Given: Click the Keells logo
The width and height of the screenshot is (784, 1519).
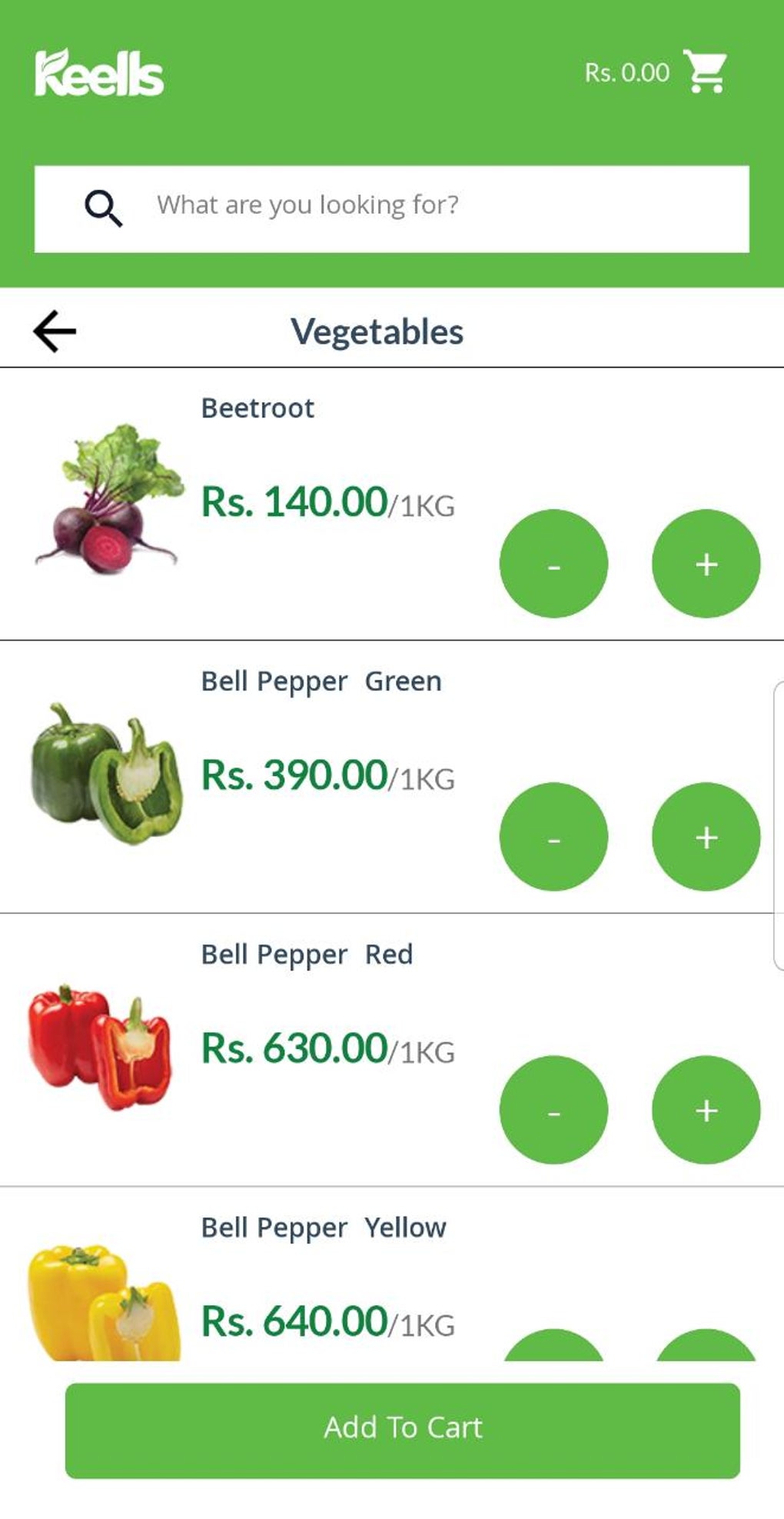Looking at the screenshot, I should point(100,73).
